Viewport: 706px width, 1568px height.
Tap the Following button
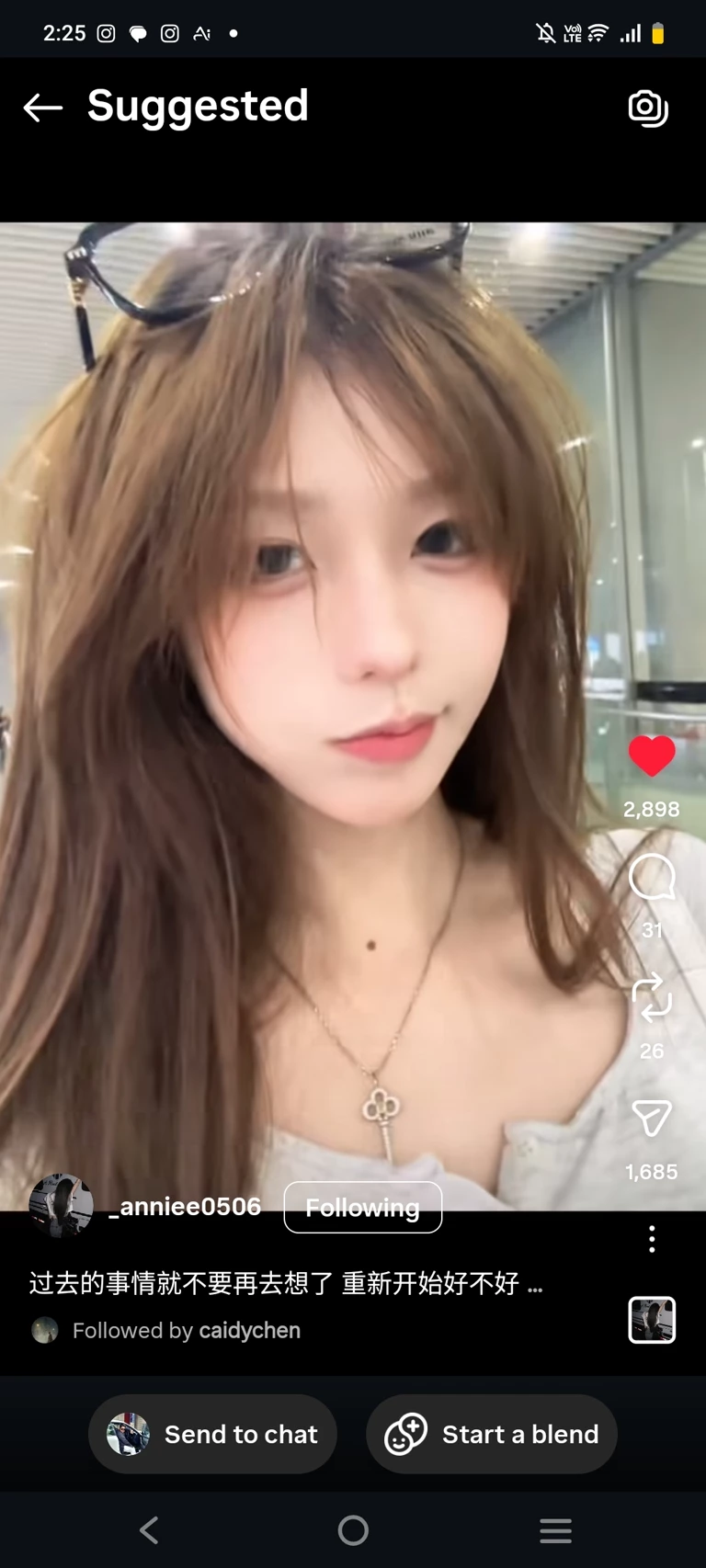coord(362,1208)
